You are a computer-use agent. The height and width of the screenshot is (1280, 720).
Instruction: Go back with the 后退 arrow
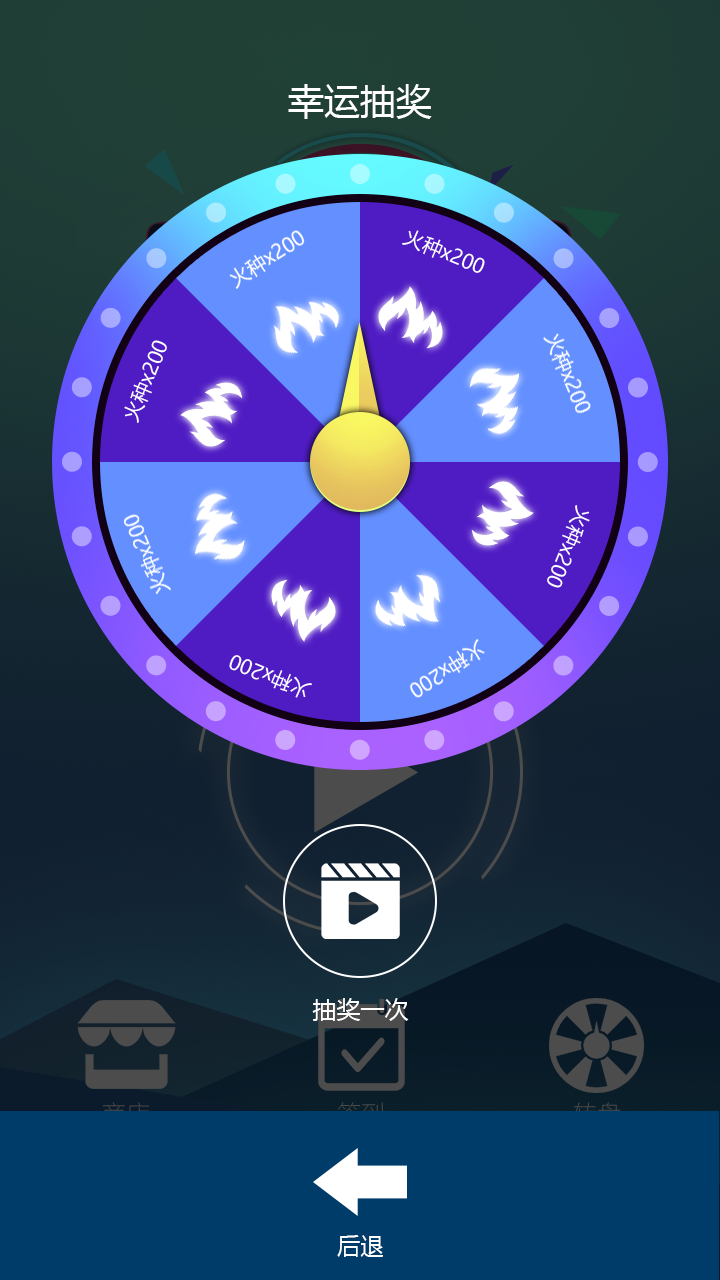click(360, 1182)
